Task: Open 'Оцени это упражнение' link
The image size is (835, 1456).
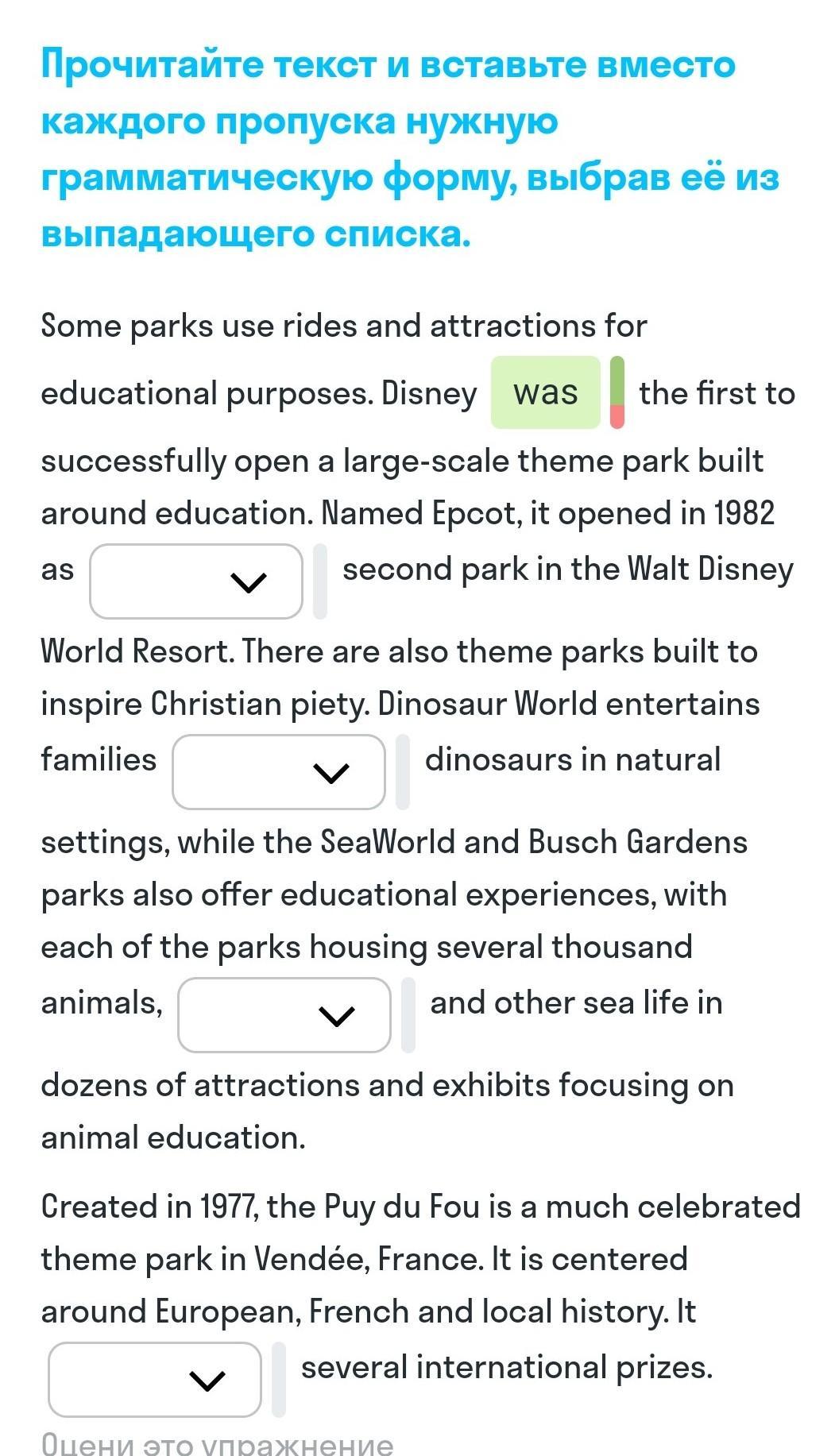Action: tap(217, 1443)
